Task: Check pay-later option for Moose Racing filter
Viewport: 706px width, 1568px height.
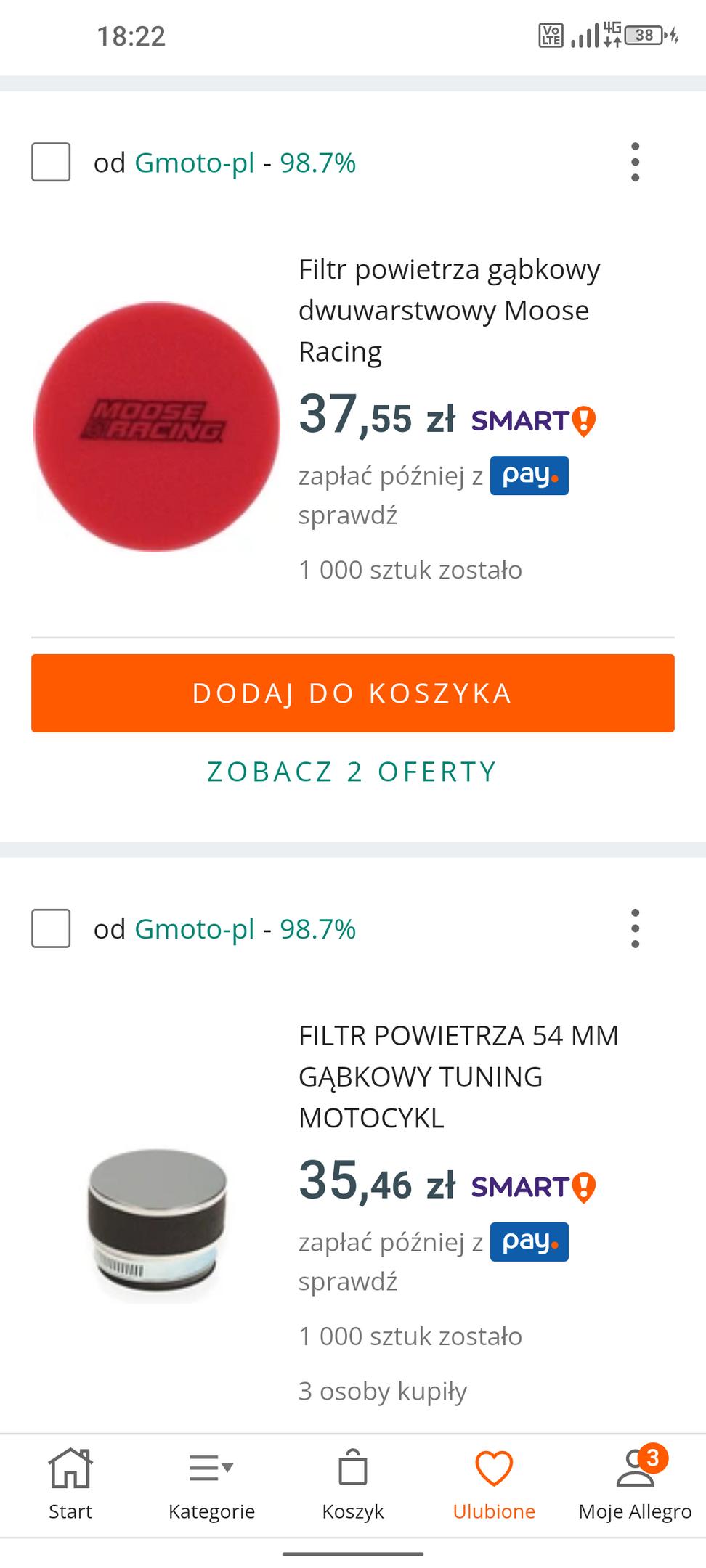Action: (348, 515)
